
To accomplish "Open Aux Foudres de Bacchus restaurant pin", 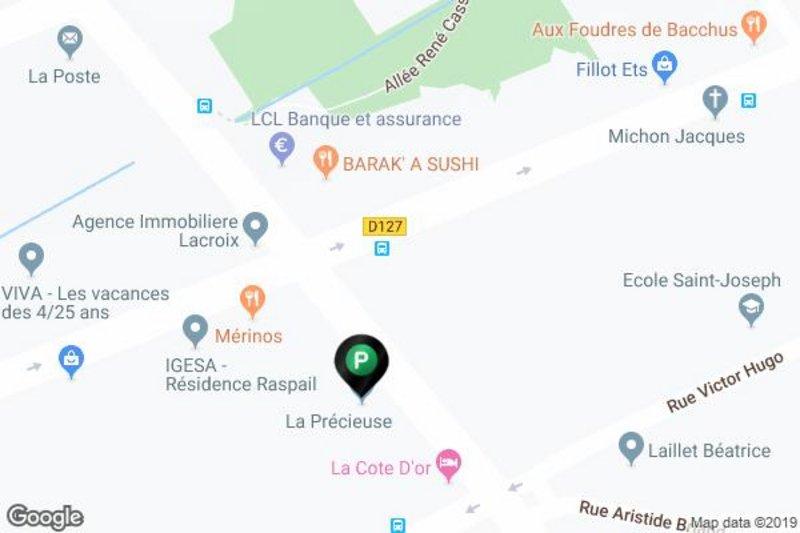I will pyautogui.click(x=755, y=26).
